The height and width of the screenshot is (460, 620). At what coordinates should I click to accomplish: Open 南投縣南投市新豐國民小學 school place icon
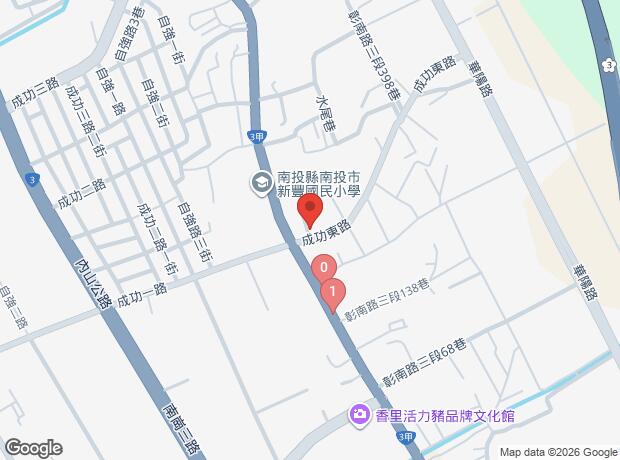pyautogui.click(x=261, y=183)
